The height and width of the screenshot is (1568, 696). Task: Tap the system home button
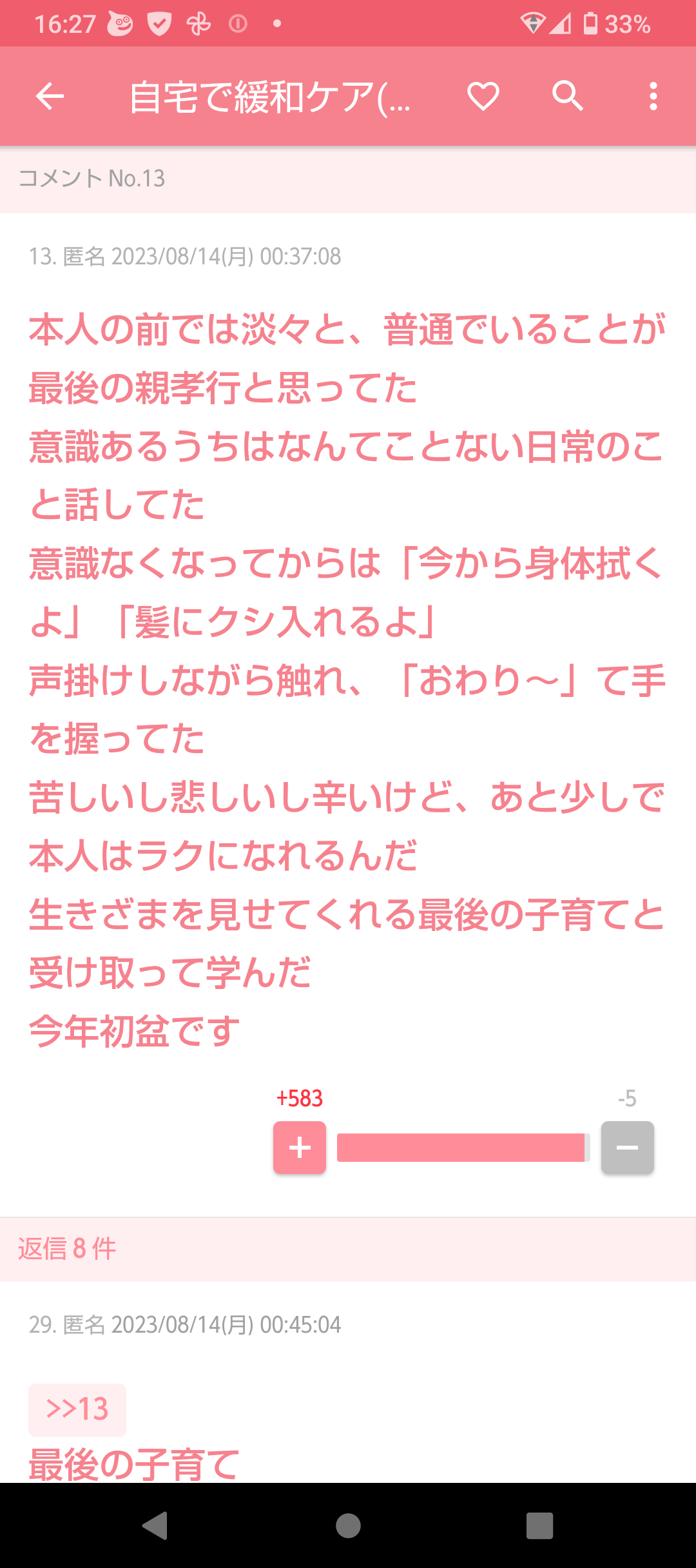point(348,1525)
